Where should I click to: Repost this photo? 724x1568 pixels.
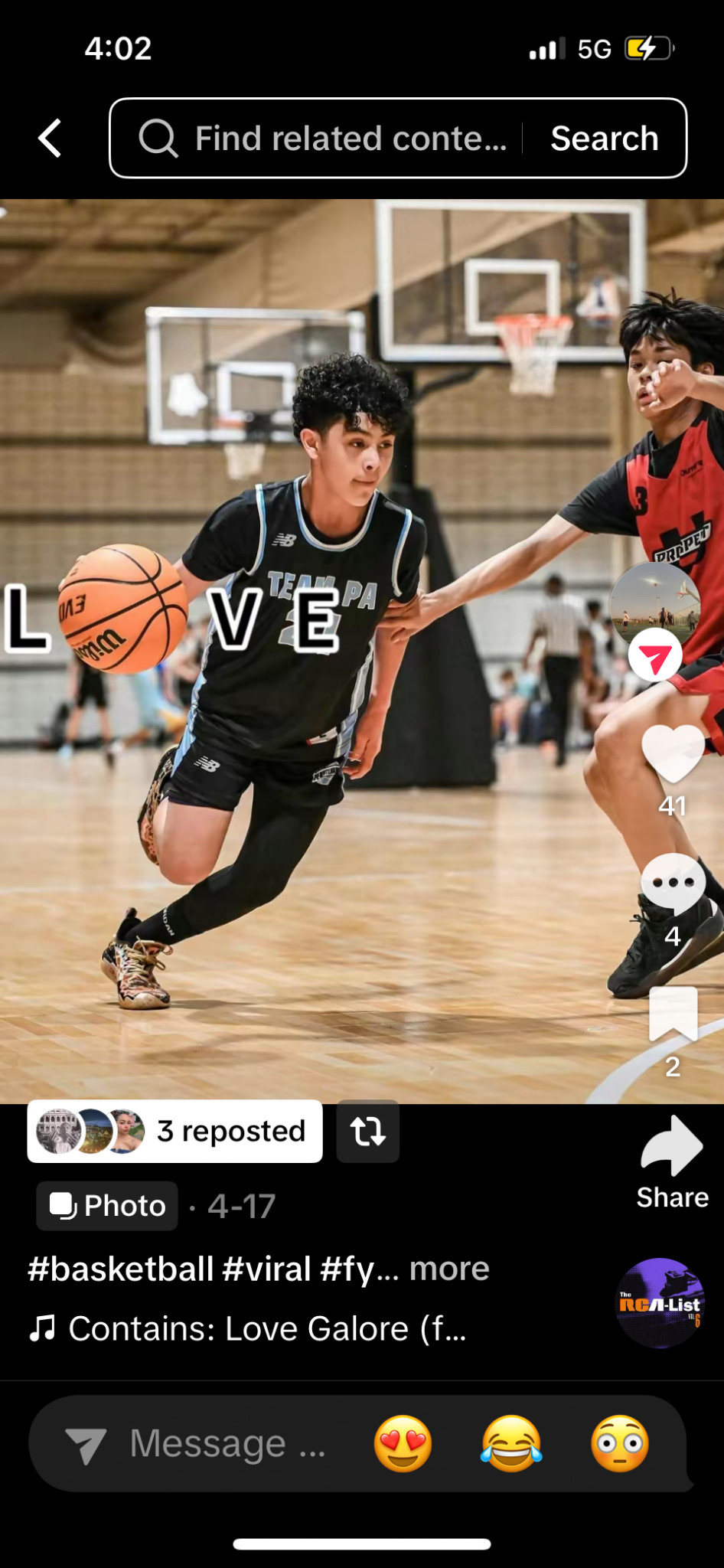pos(368,1132)
